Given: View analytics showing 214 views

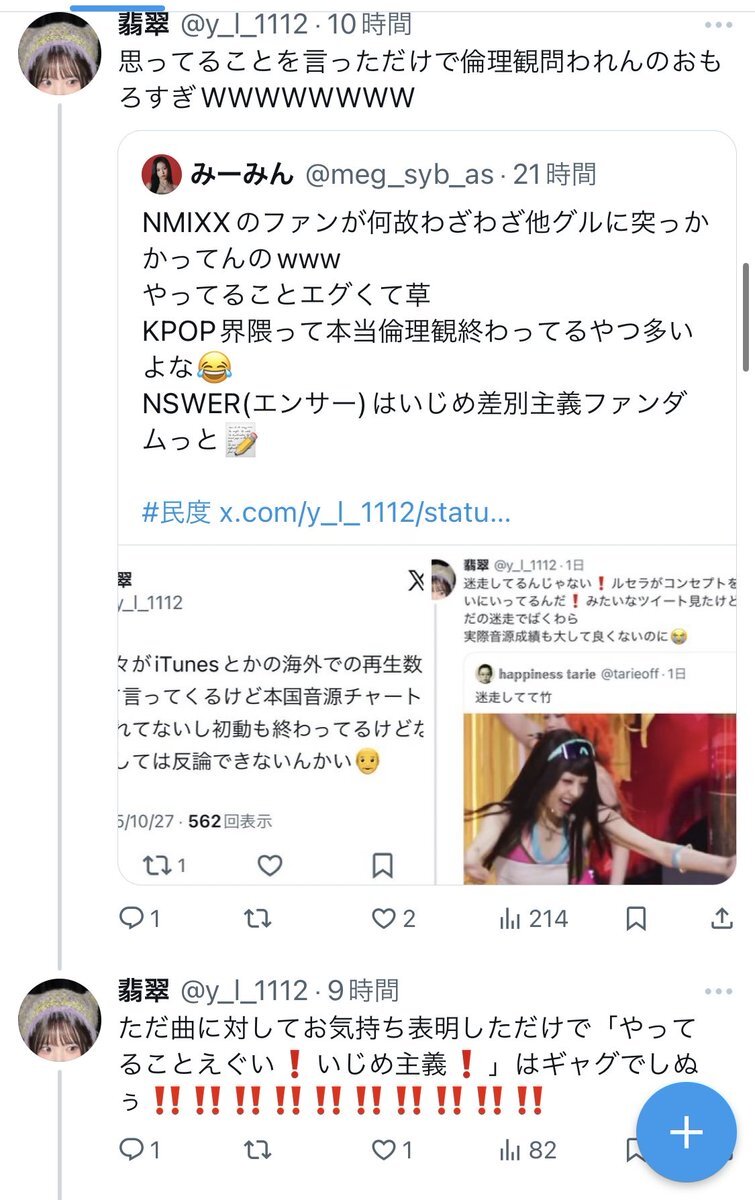Looking at the screenshot, I should coord(532,918).
